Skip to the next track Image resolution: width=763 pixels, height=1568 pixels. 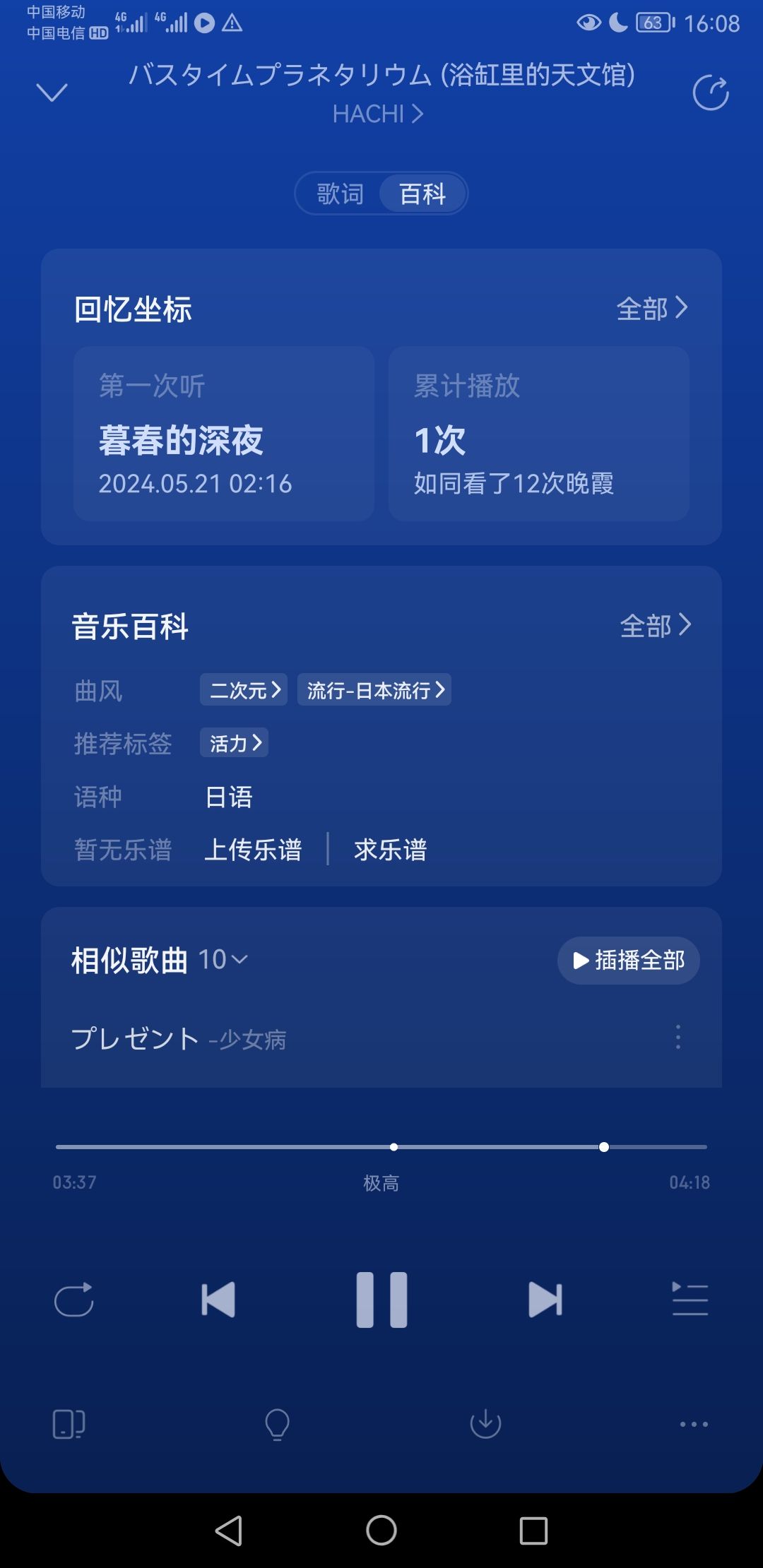pyautogui.click(x=545, y=1300)
